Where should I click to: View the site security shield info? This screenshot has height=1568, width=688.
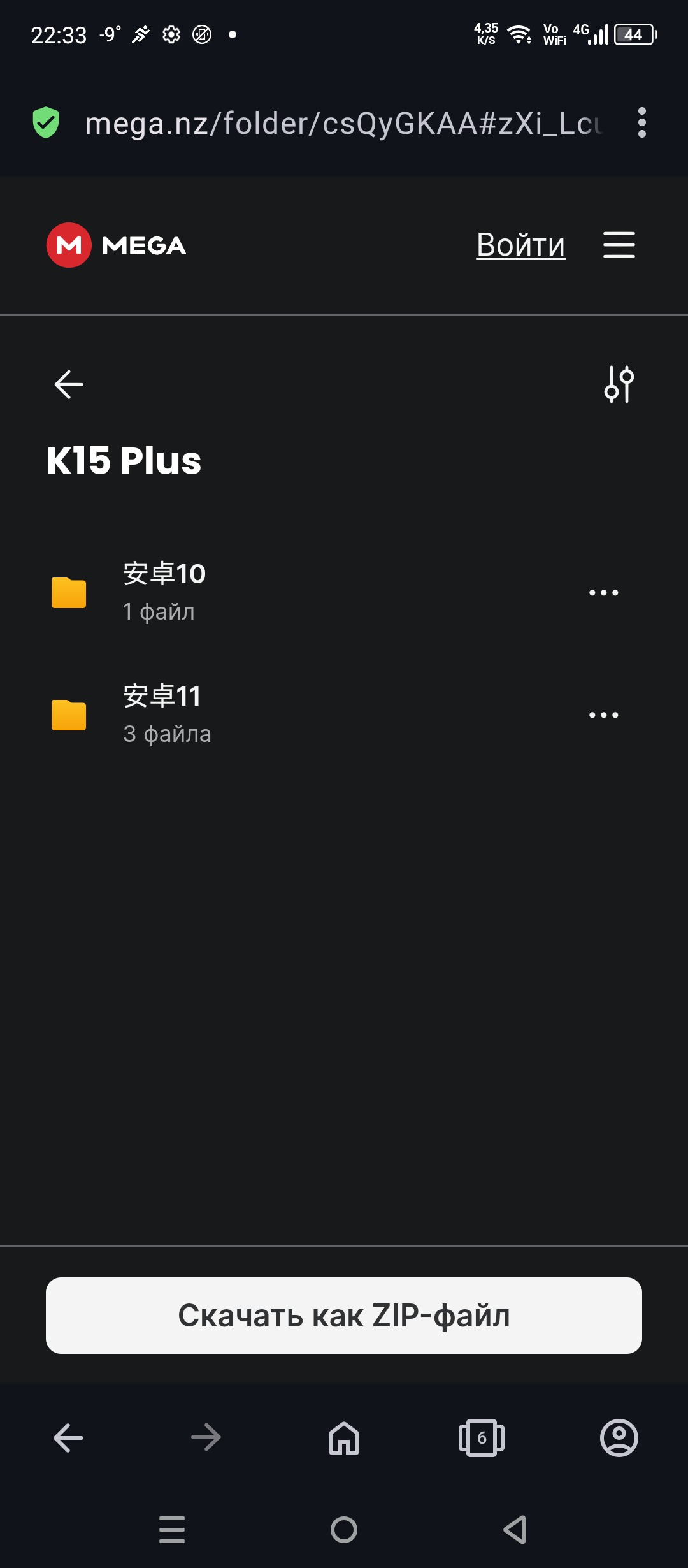[x=46, y=123]
